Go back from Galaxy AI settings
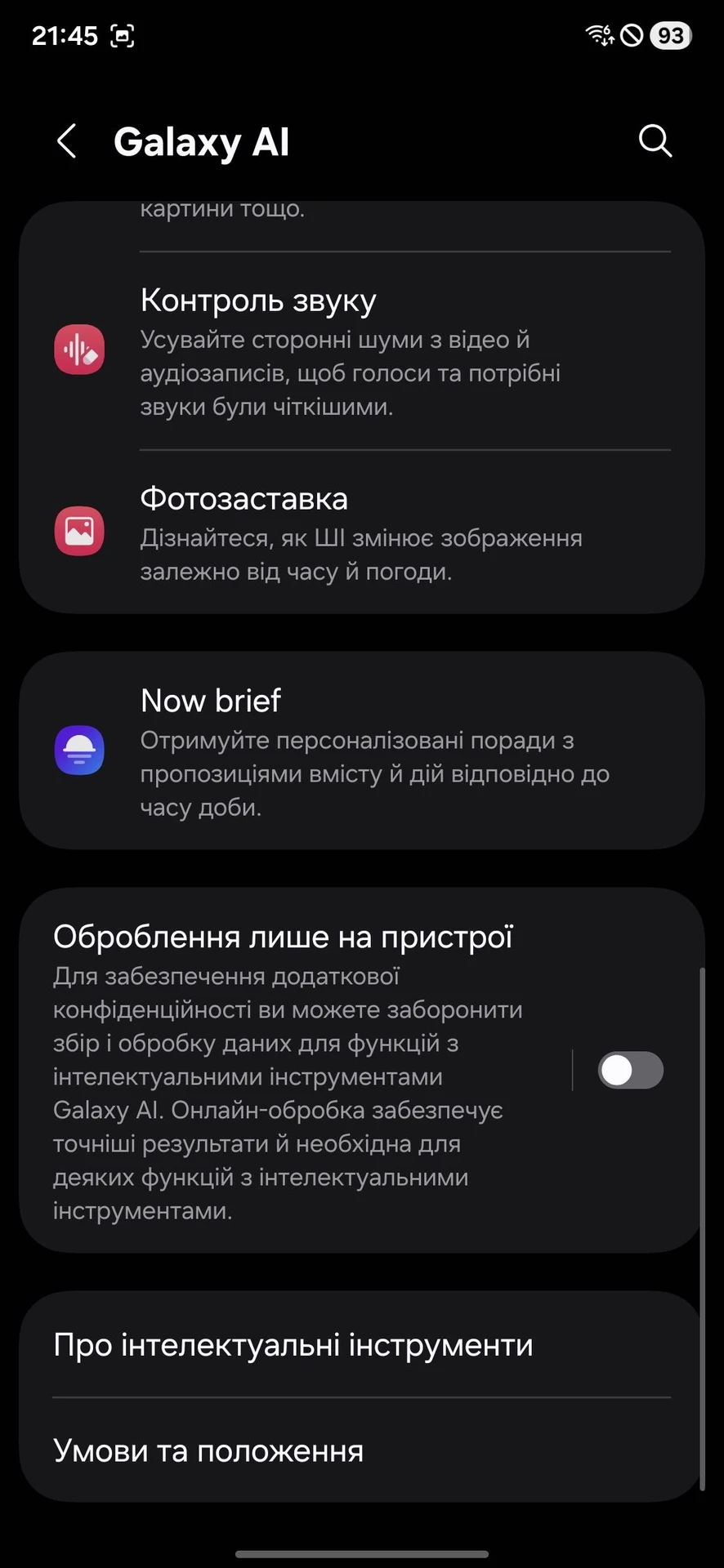724x1568 pixels. tap(67, 141)
